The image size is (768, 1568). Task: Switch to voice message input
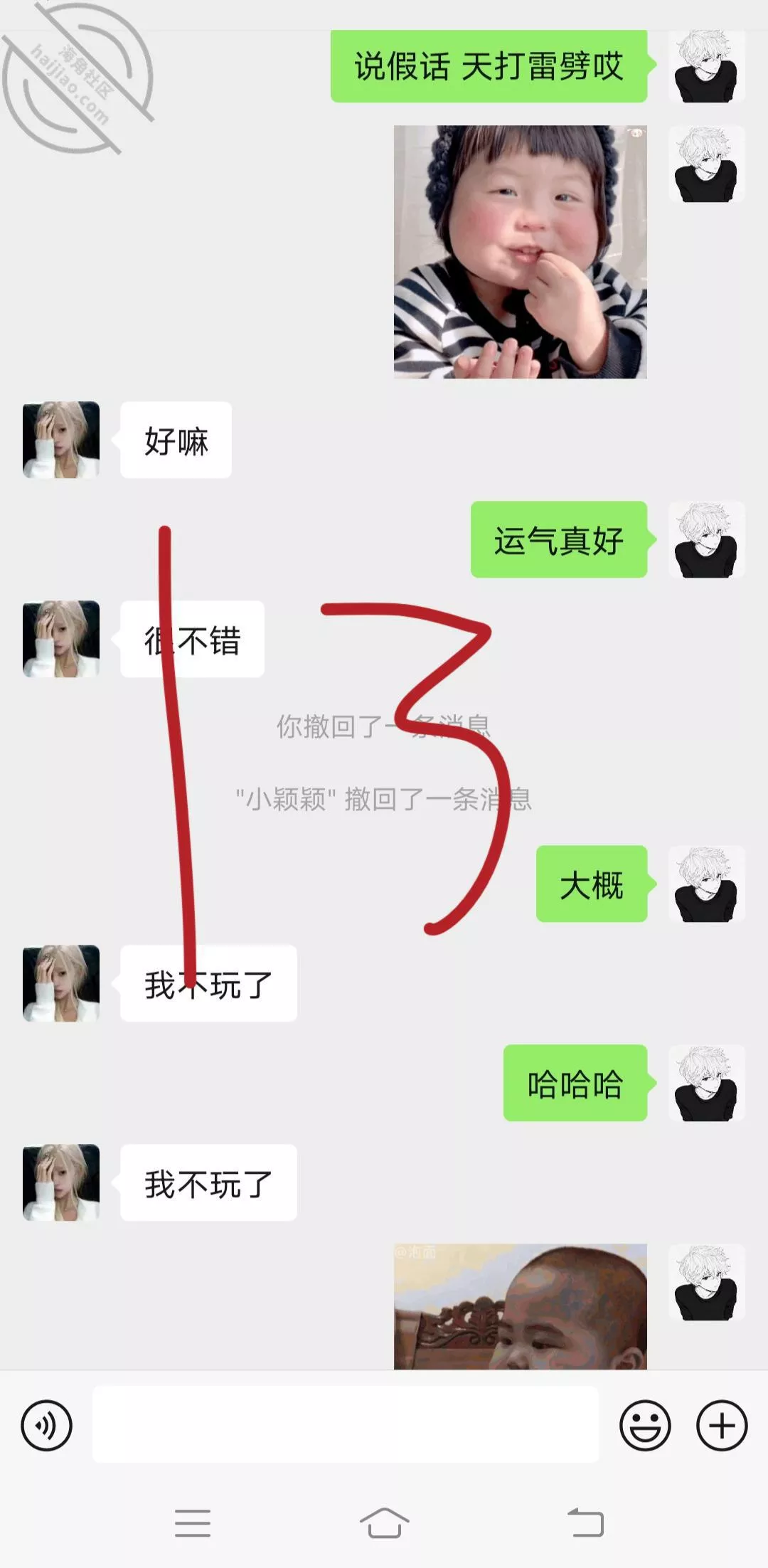[x=46, y=1425]
